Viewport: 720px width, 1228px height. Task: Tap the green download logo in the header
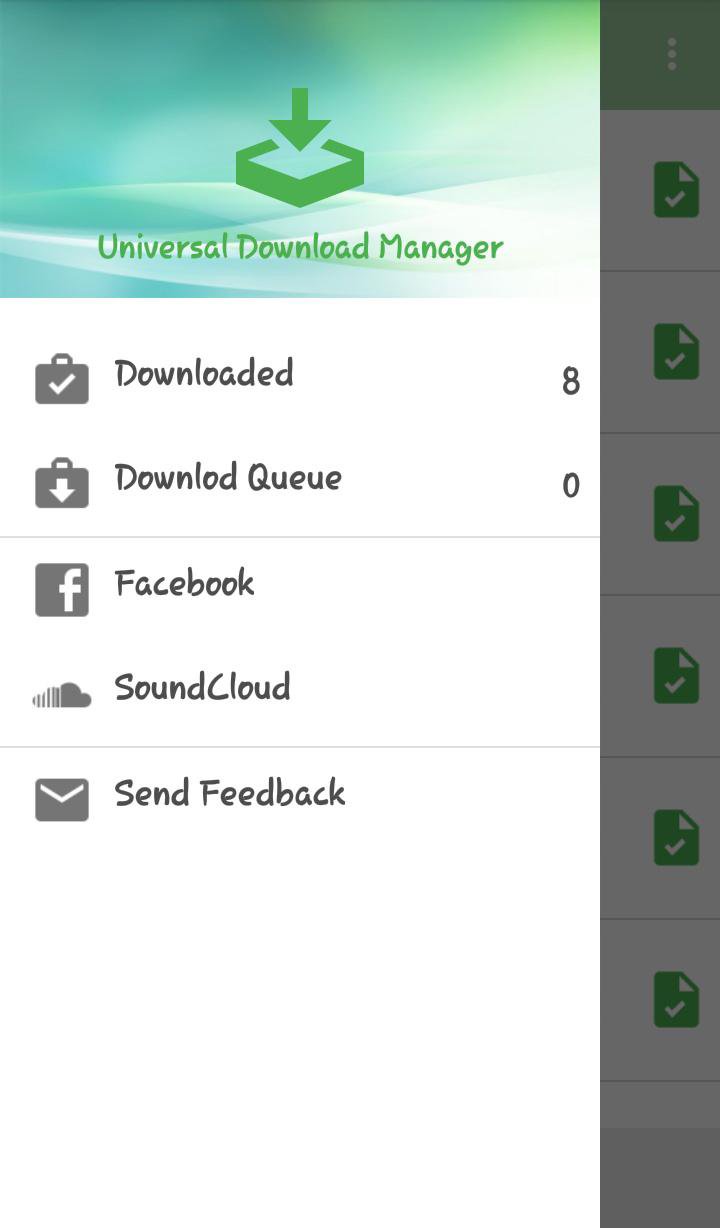tap(299, 150)
